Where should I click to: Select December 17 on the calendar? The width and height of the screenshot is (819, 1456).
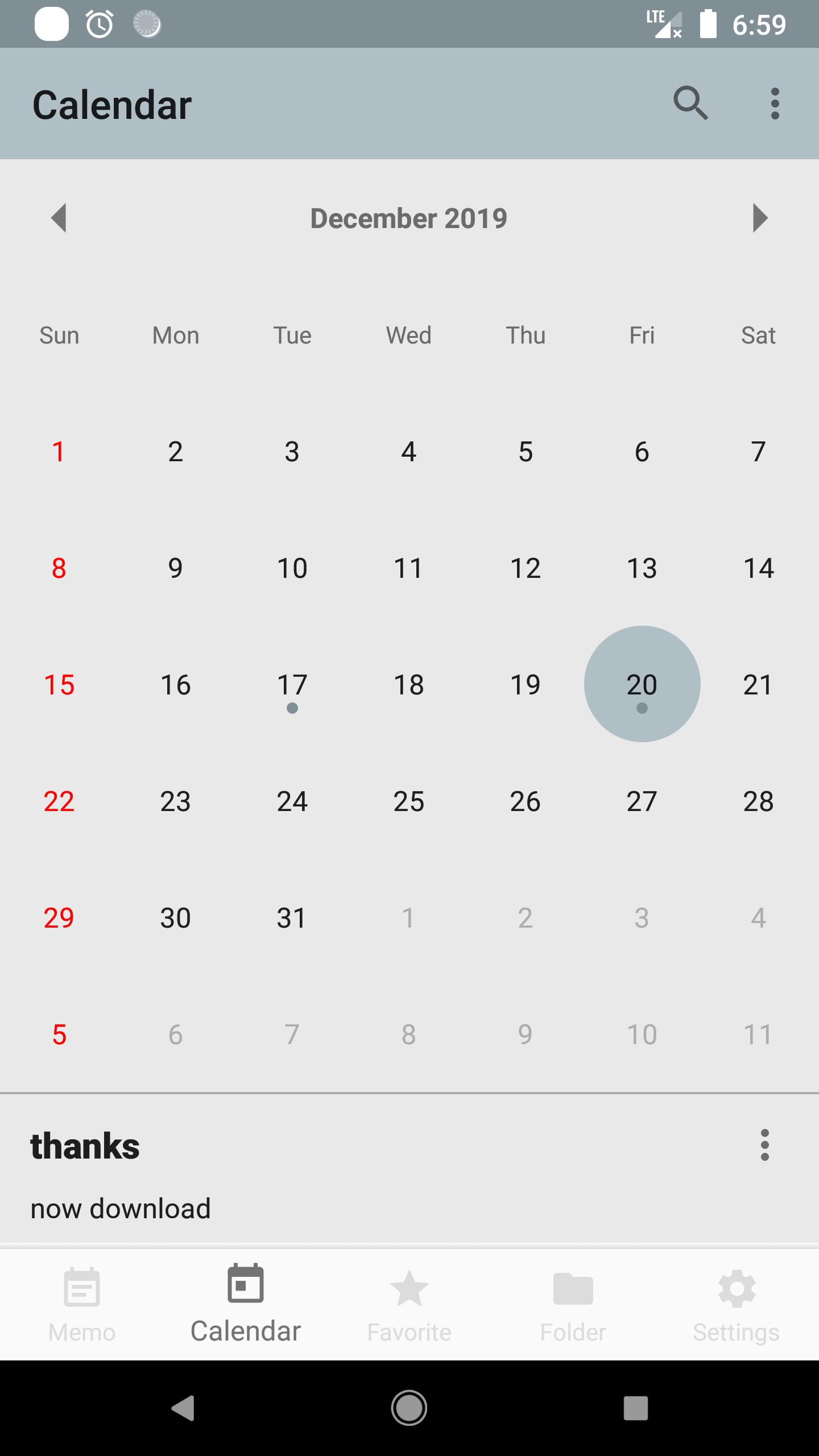coord(292,685)
